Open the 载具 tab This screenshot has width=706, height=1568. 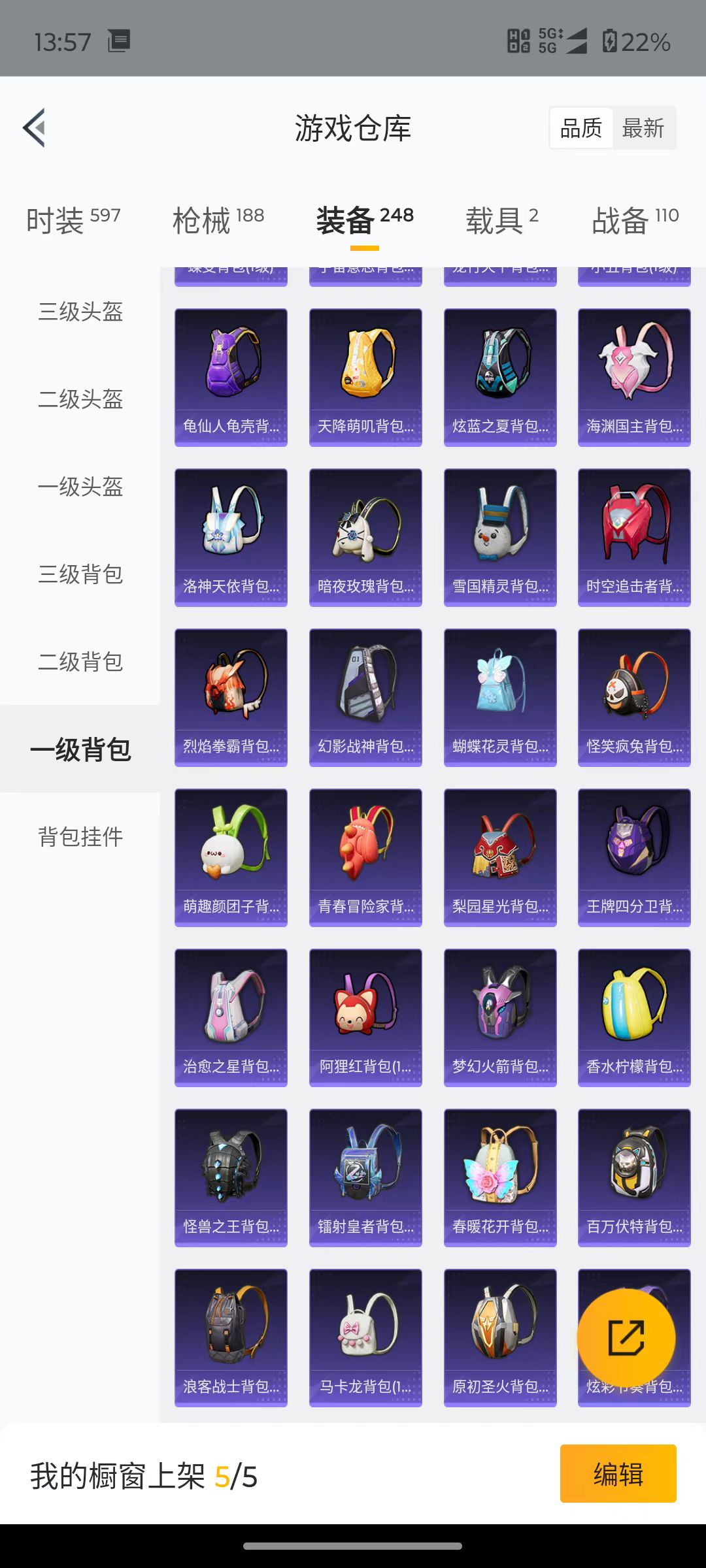click(x=501, y=220)
